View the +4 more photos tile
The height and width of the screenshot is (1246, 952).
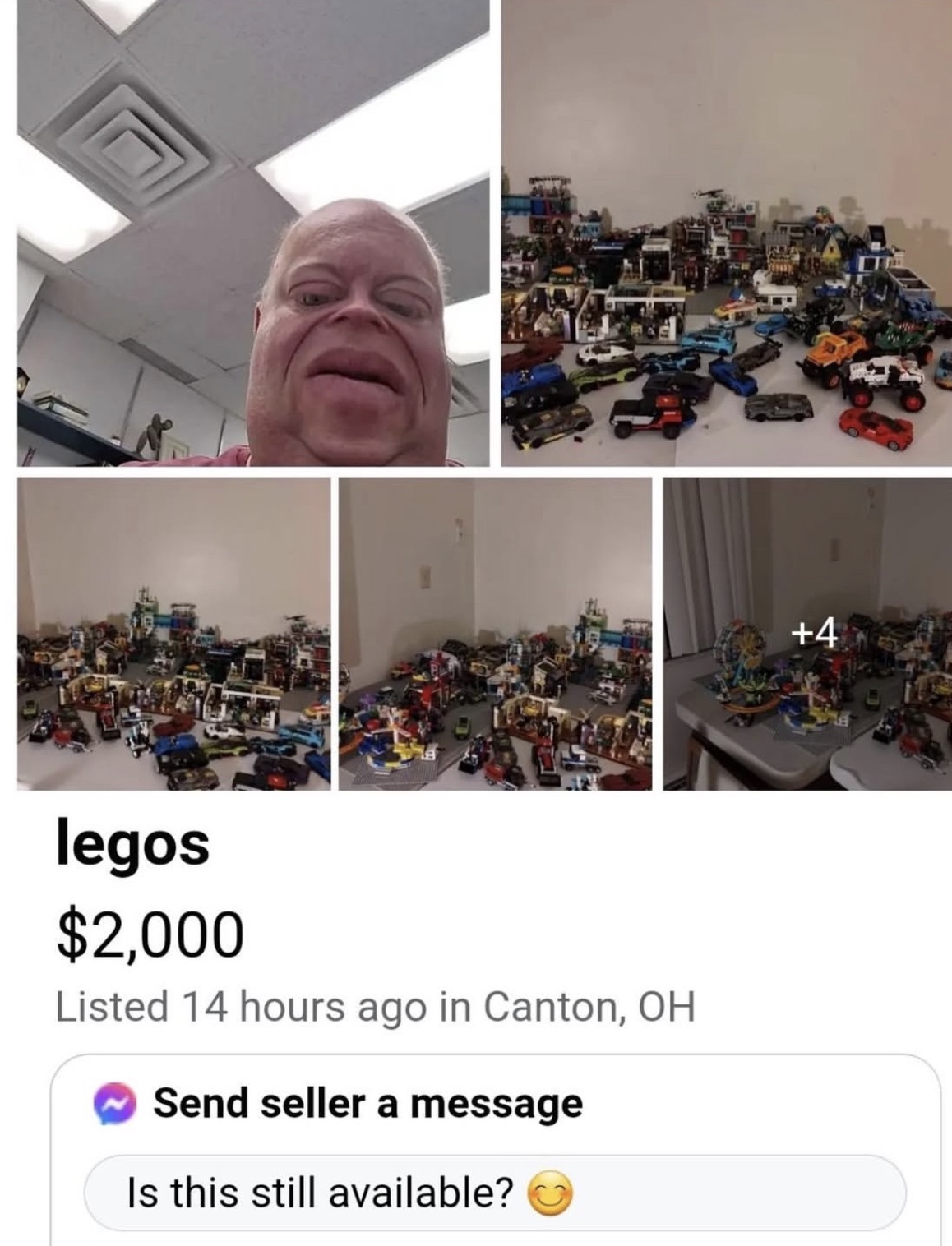point(807,634)
